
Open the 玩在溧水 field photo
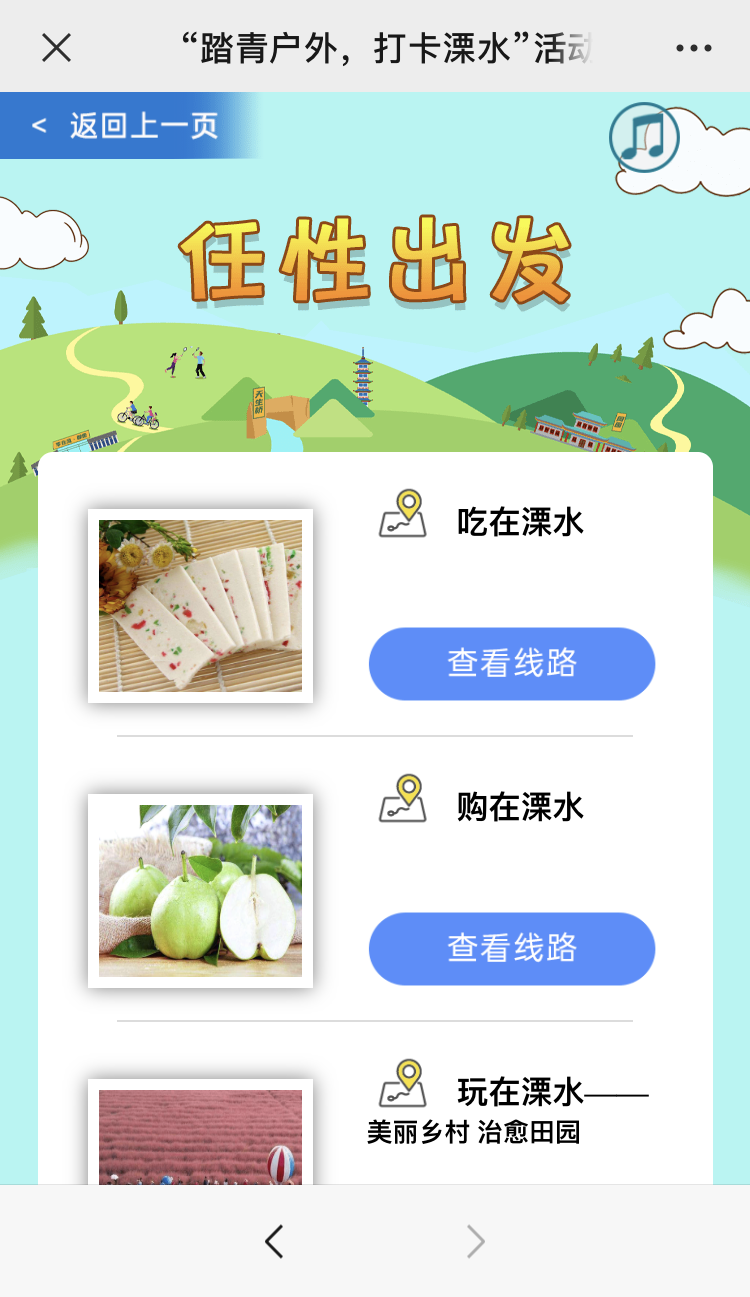tap(200, 1136)
